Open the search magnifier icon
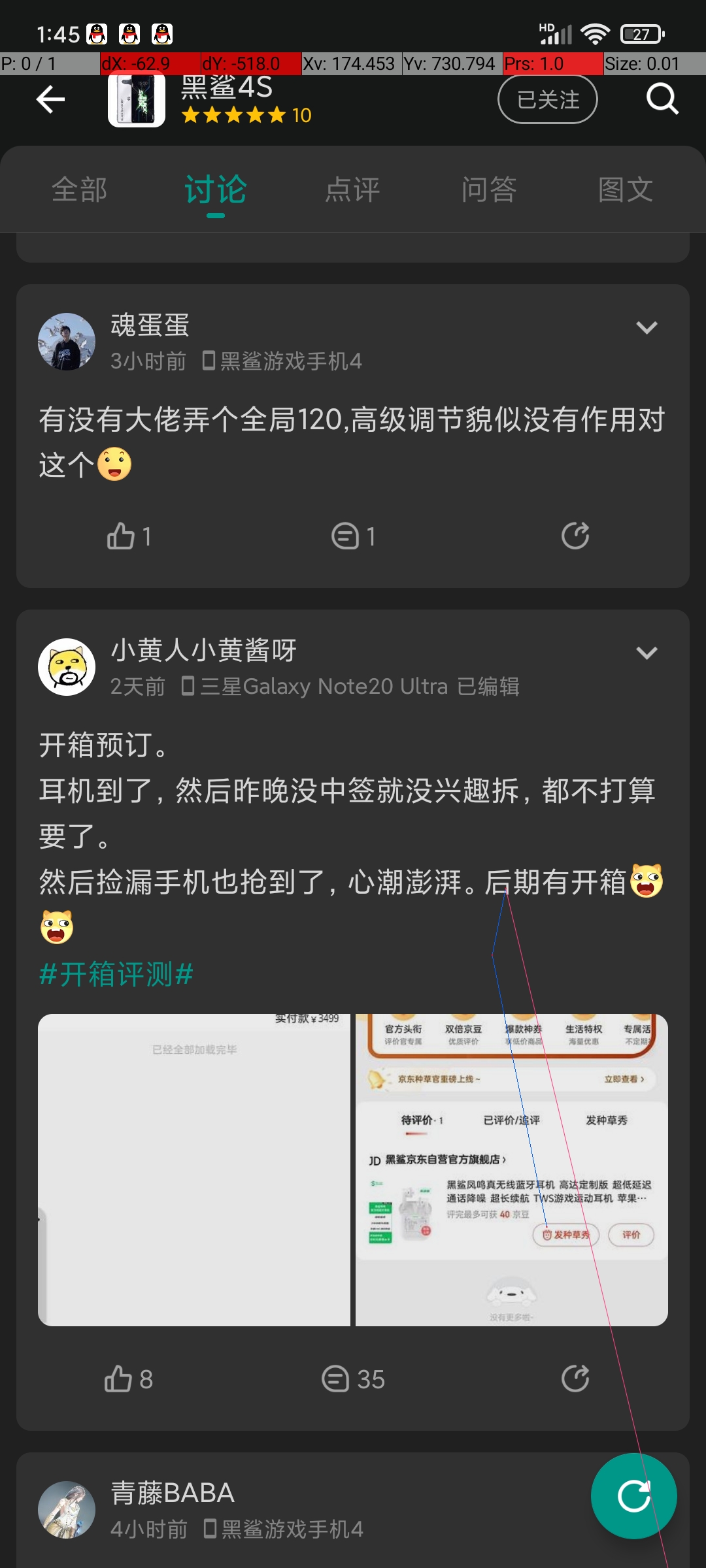The image size is (706, 1568). (x=662, y=99)
